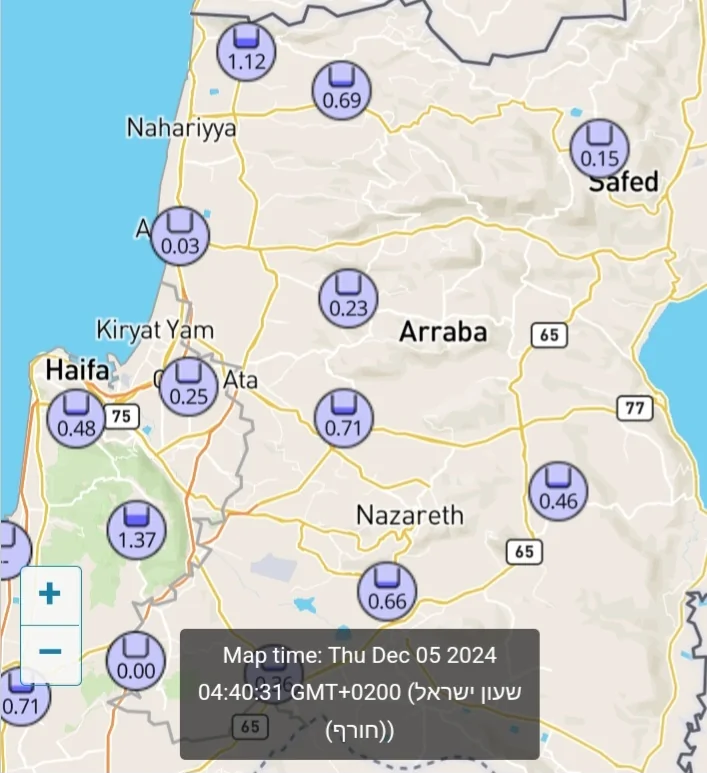Select the 0.00 station marker

136,661
